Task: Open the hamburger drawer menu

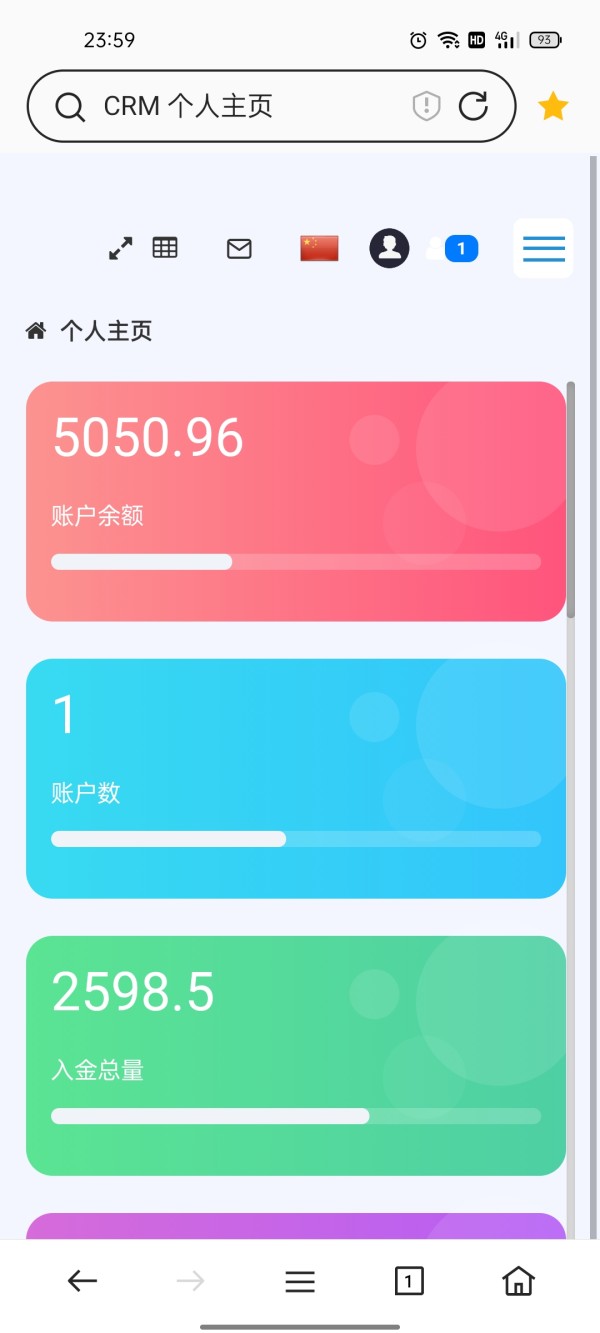Action: pos(543,248)
